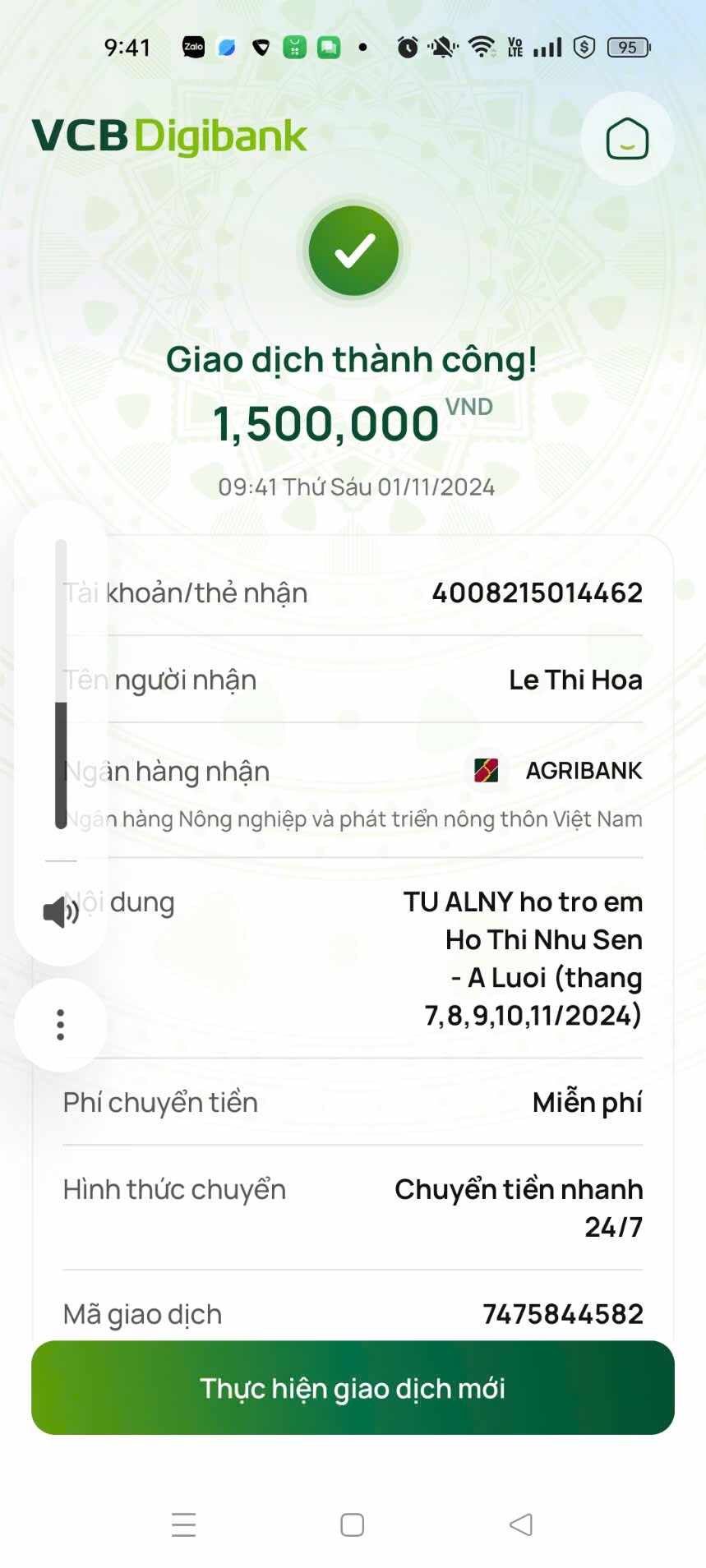The image size is (706, 1568).
Task: Go back using system back button
Action: click(521, 1524)
